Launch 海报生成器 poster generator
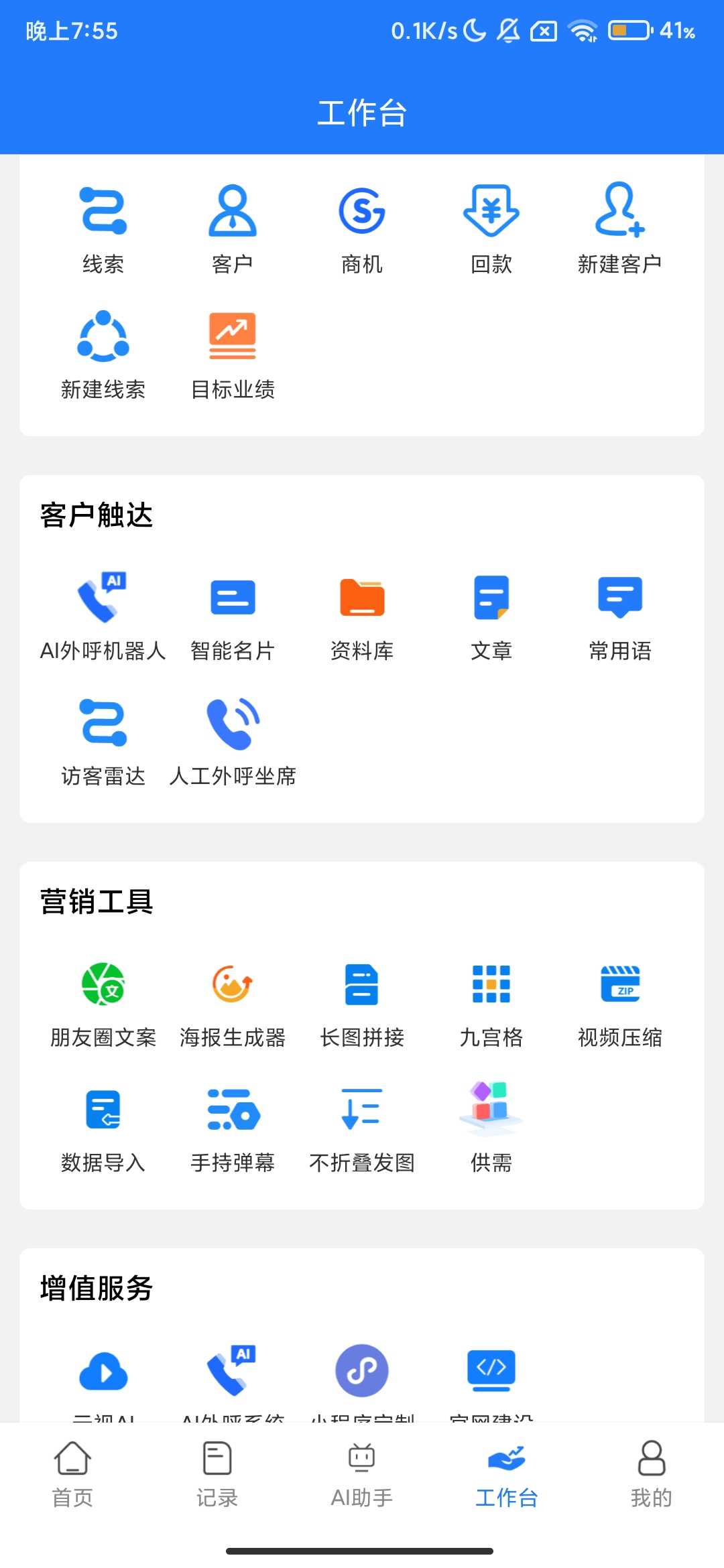The image size is (724, 1568). pos(233,1001)
